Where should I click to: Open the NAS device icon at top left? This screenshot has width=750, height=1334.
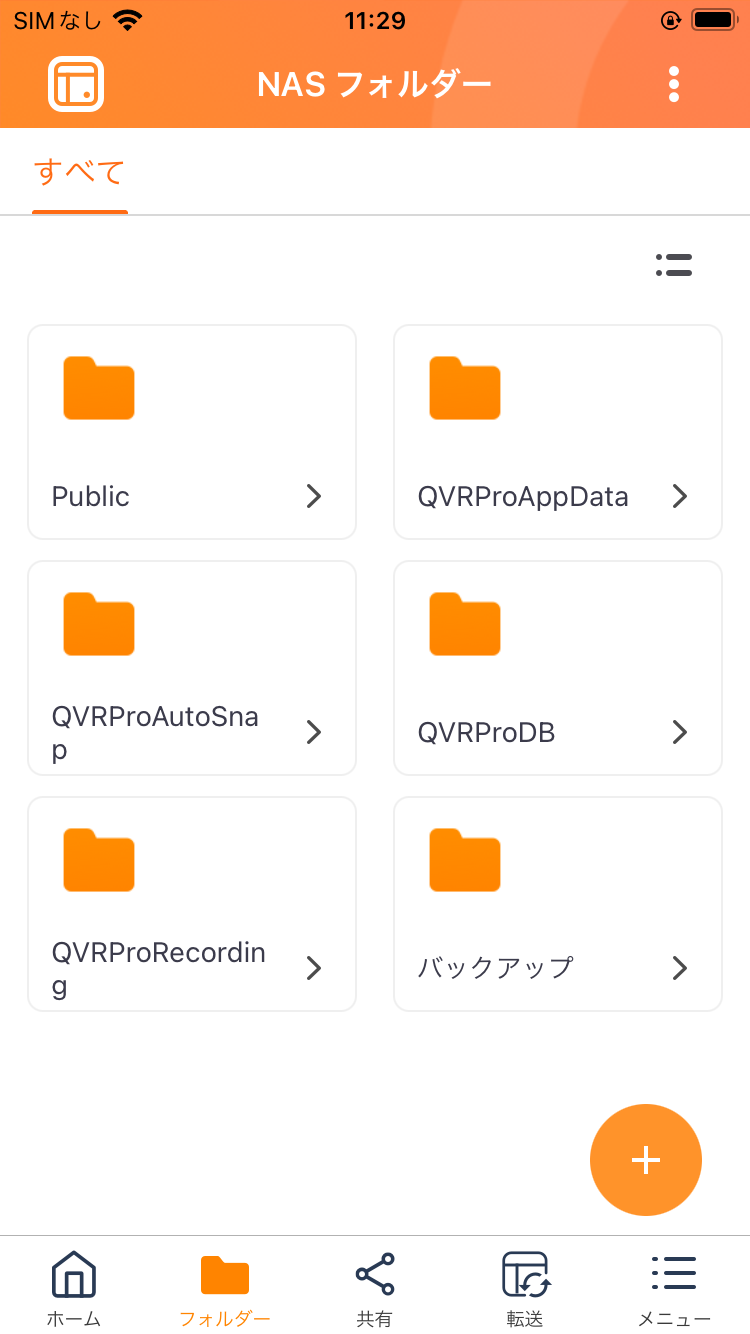pyautogui.click(x=76, y=84)
